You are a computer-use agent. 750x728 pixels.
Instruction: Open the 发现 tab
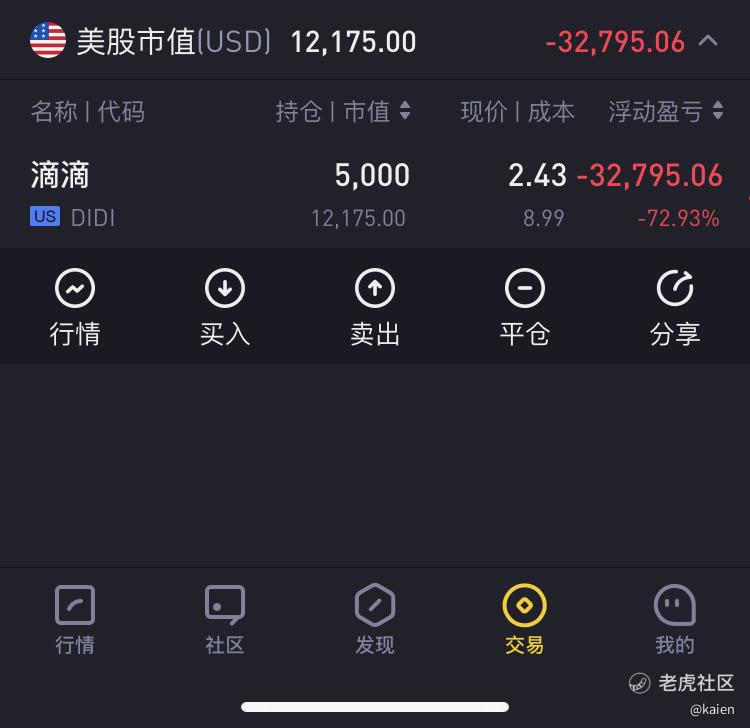375,620
